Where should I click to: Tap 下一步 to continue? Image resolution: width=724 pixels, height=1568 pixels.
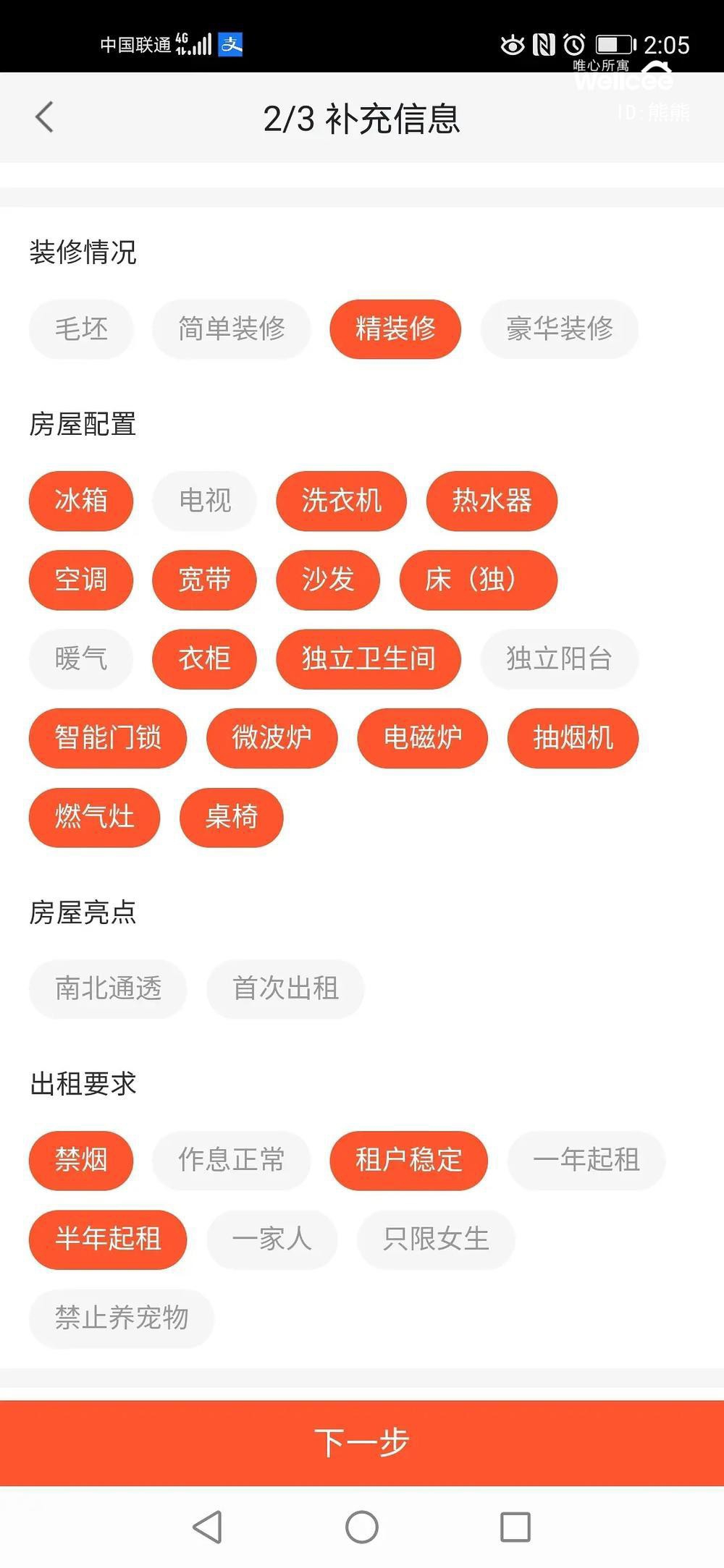tap(362, 1443)
